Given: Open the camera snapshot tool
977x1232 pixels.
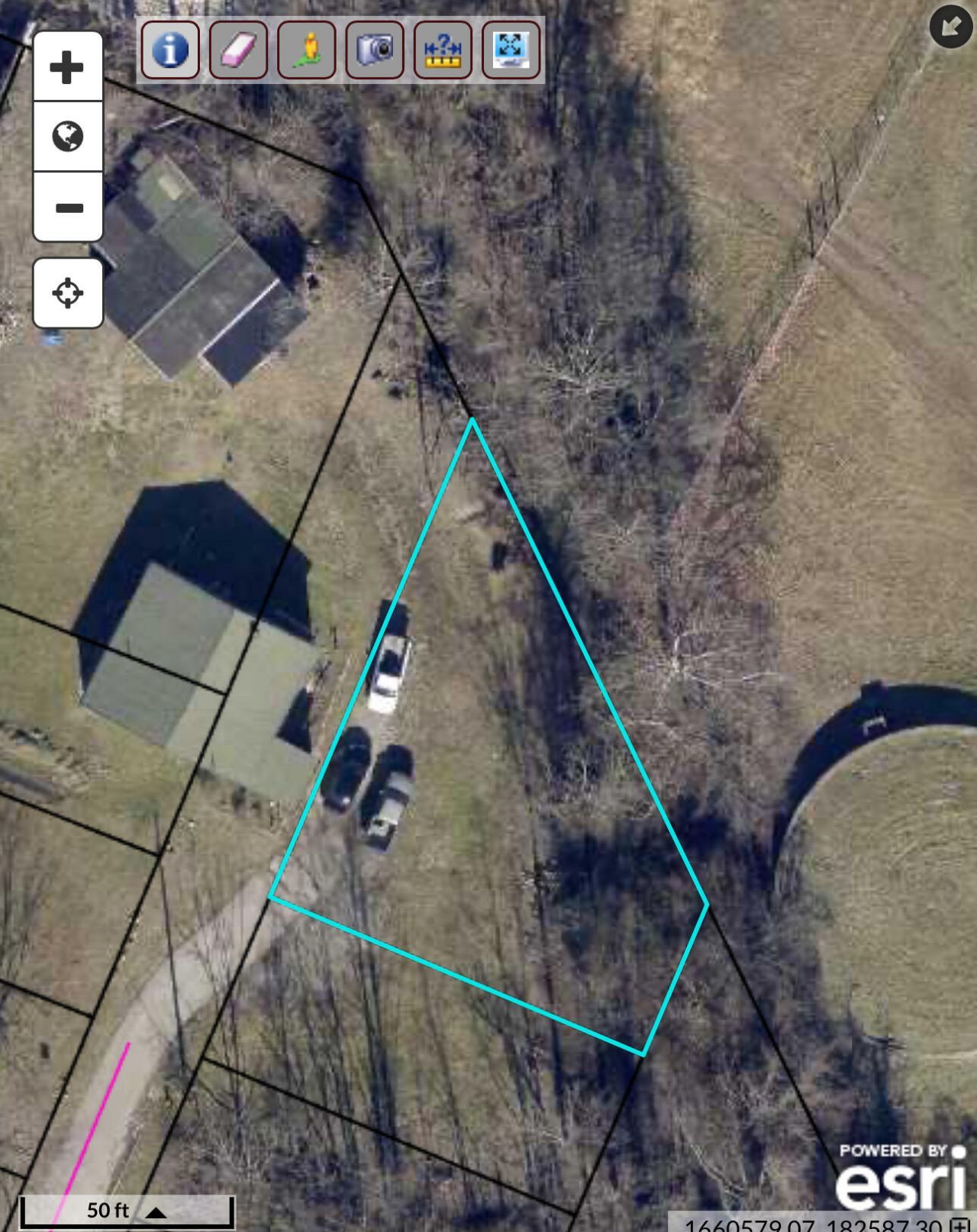Looking at the screenshot, I should pos(375,50).
